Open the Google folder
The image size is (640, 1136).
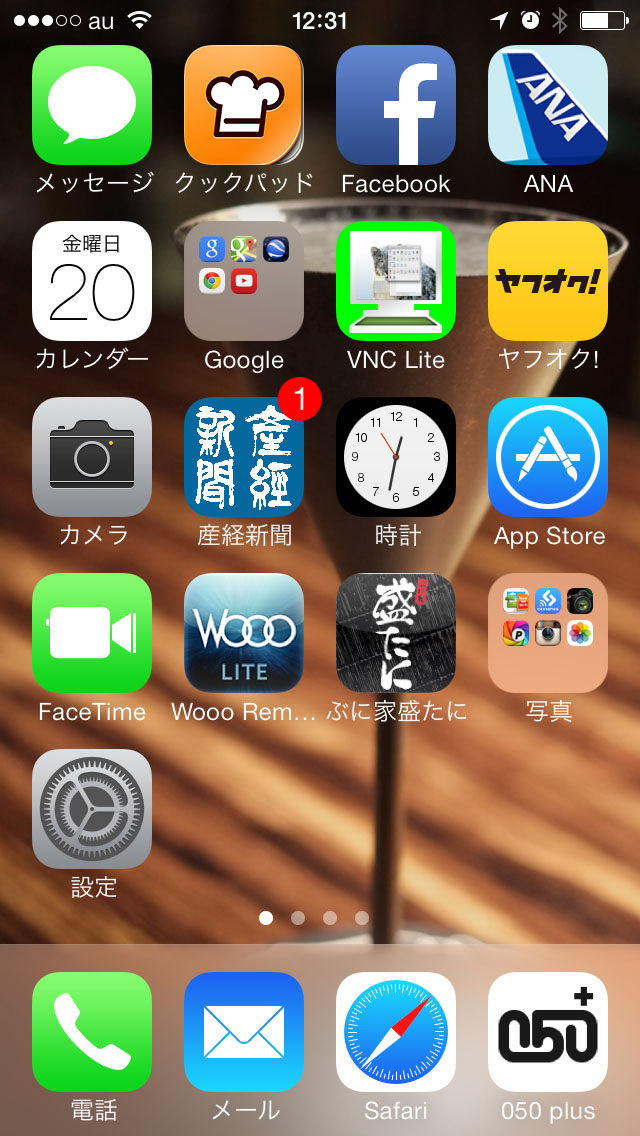click(x=244, y=281)
